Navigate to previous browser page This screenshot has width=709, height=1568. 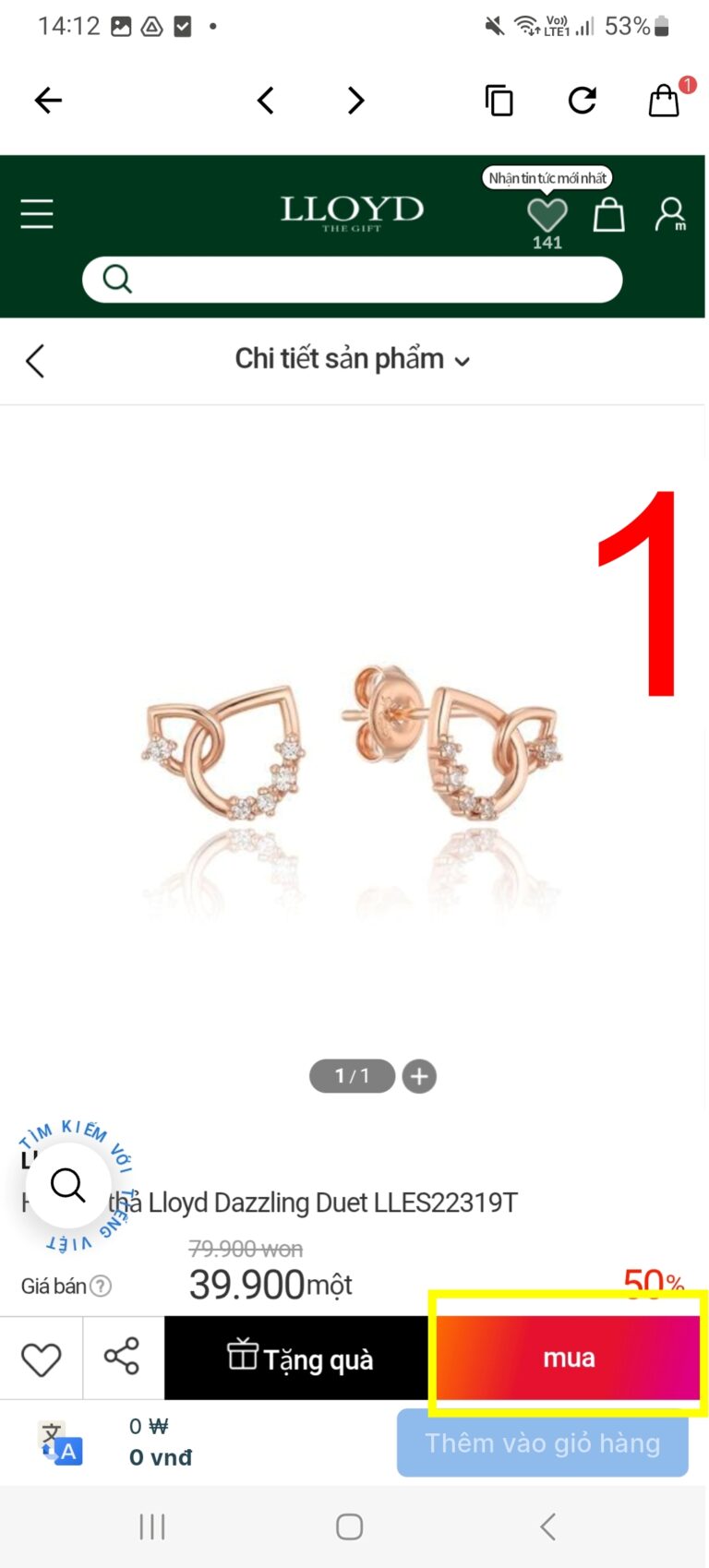point(266,100)
